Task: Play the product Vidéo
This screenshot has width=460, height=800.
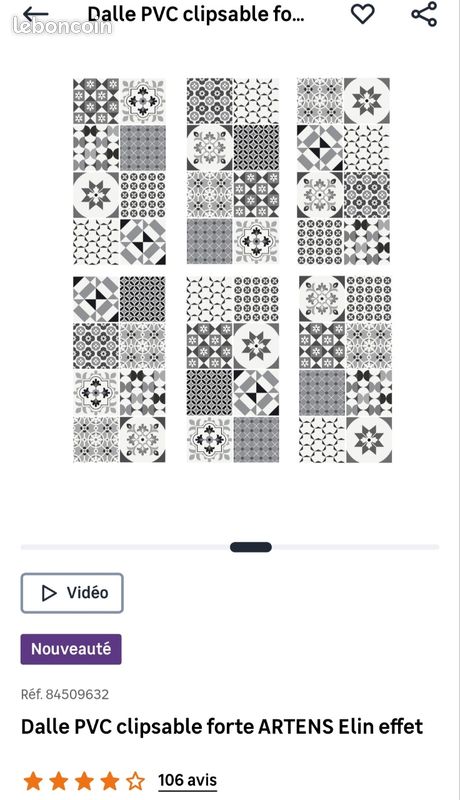Action: point(72,593)
